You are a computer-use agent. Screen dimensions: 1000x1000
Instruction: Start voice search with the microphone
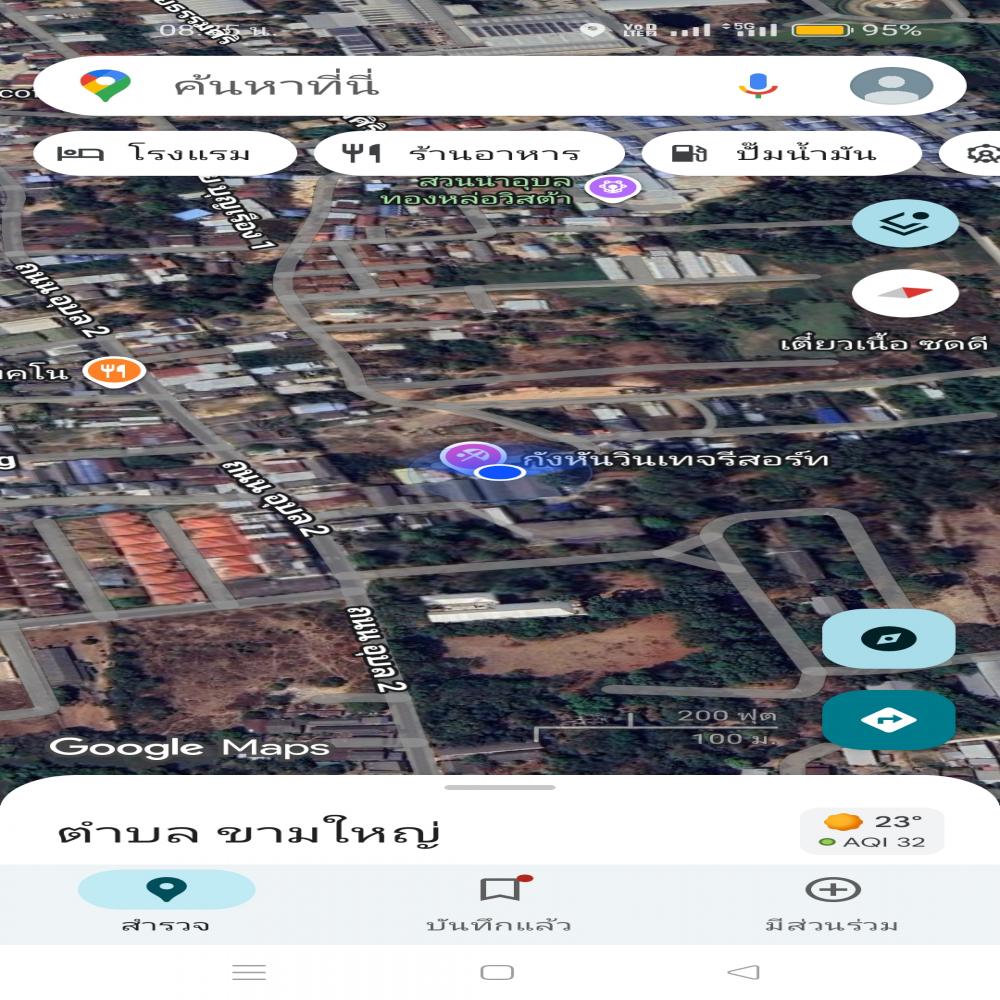(x=758, y=86)
